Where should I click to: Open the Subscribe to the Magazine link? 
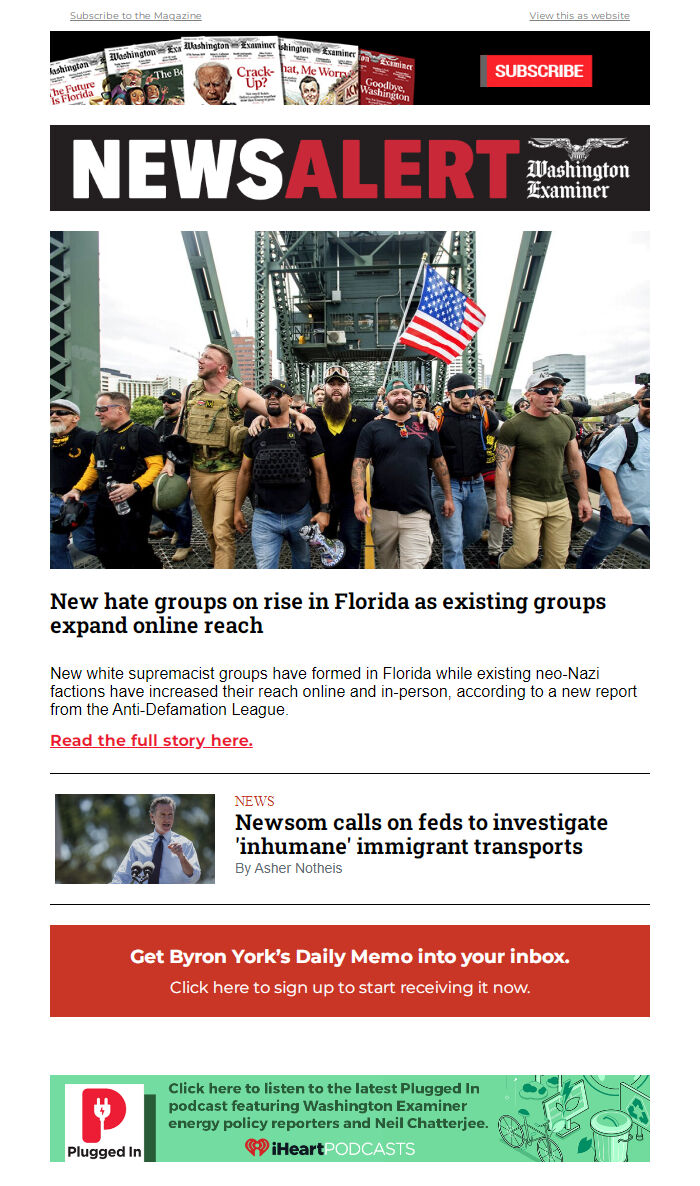pyautogui.click(x=135, y=16)
